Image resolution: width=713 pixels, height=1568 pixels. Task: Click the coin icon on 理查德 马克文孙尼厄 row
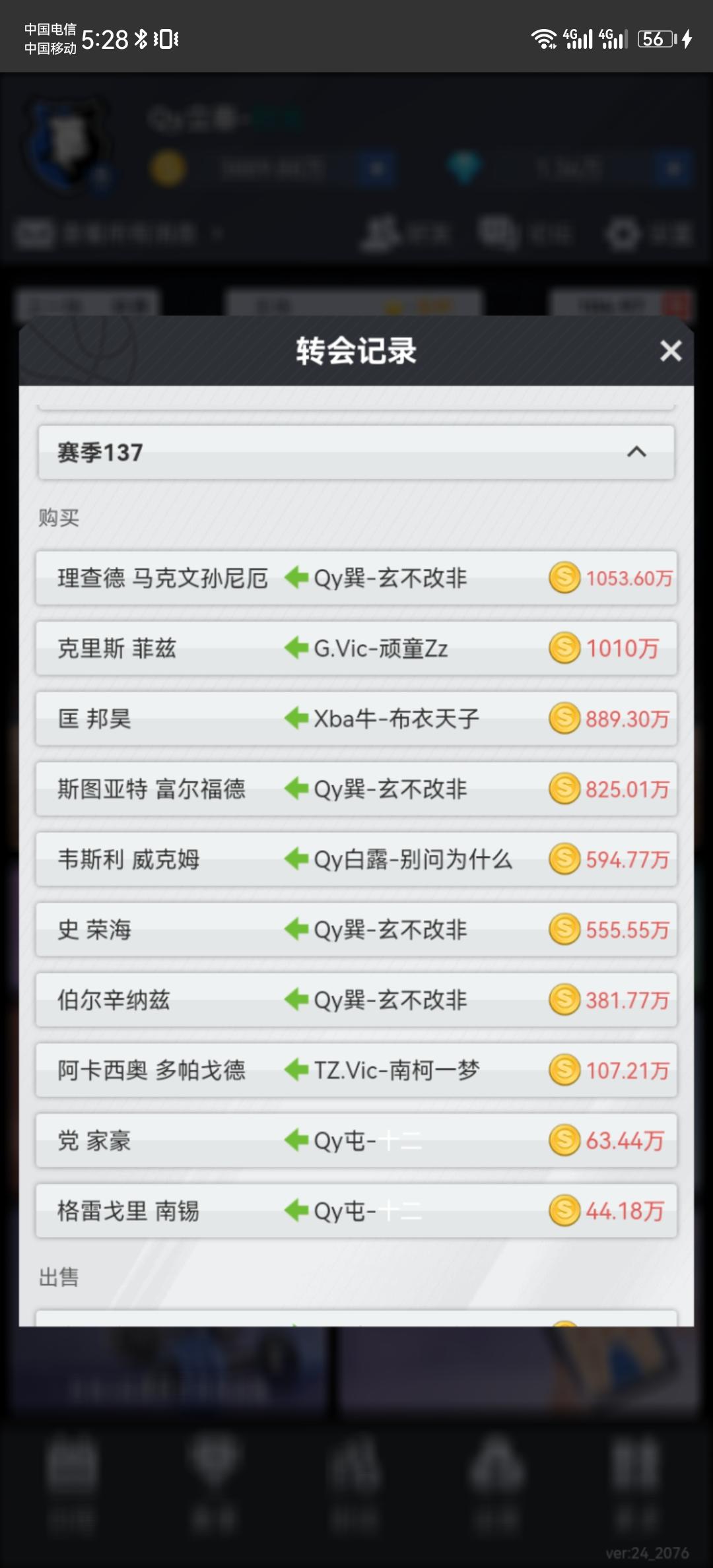tap(564, 577)
